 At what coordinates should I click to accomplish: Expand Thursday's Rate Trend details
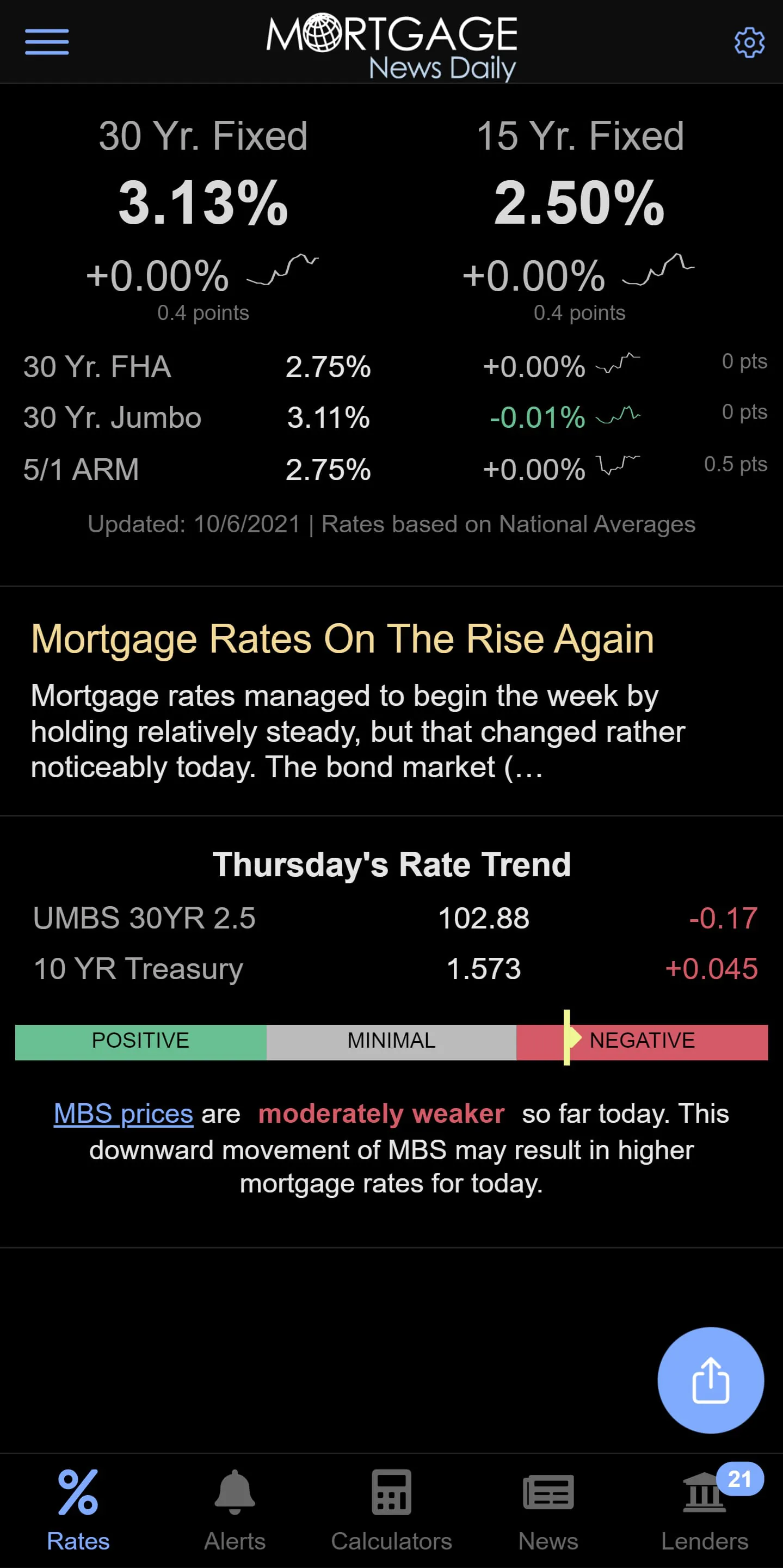click(391, 864)
